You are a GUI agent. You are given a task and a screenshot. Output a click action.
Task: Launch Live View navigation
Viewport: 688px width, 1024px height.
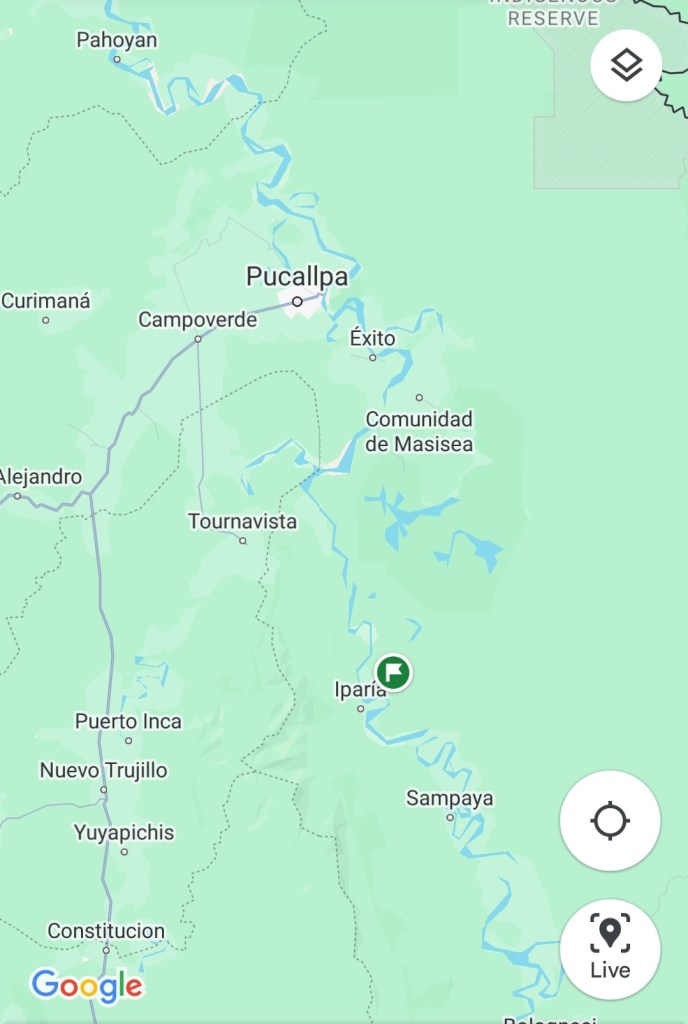(x=610, y=949)
